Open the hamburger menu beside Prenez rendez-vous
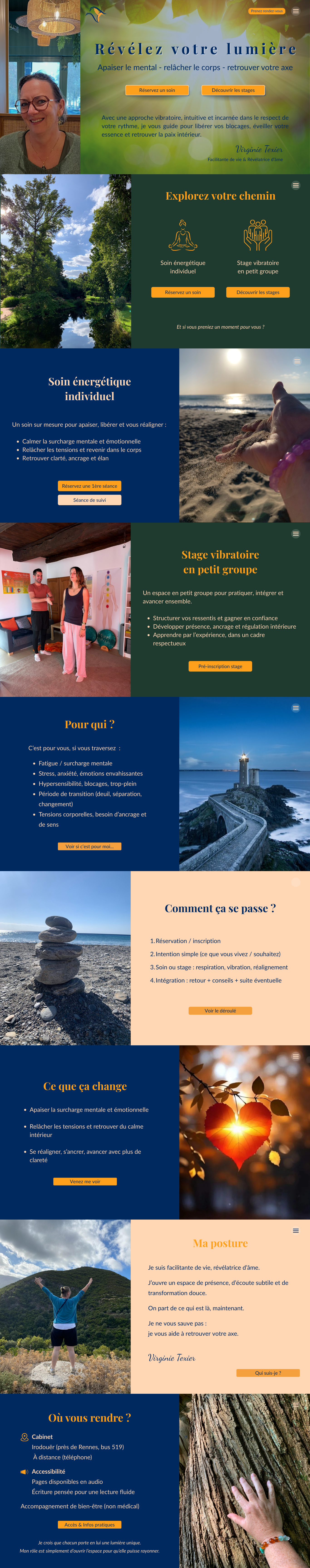The image size is (310, 1568). [x=296, y=11]
